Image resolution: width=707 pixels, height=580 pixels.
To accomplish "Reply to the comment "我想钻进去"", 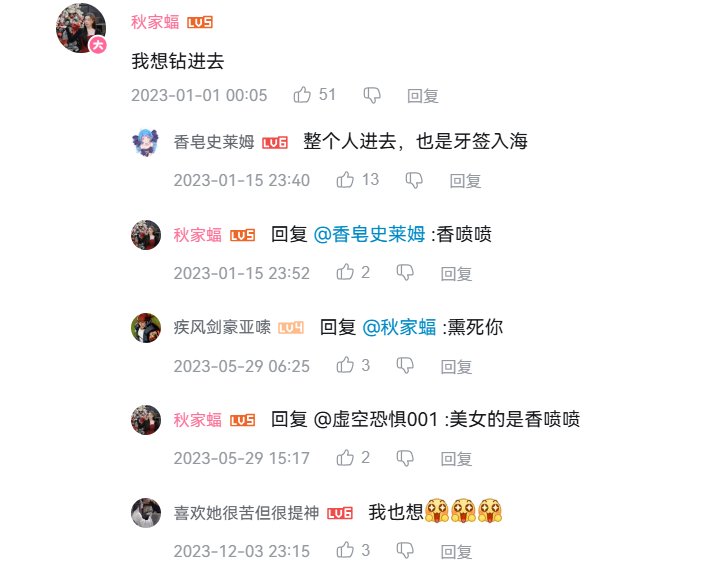I will 423,96.
